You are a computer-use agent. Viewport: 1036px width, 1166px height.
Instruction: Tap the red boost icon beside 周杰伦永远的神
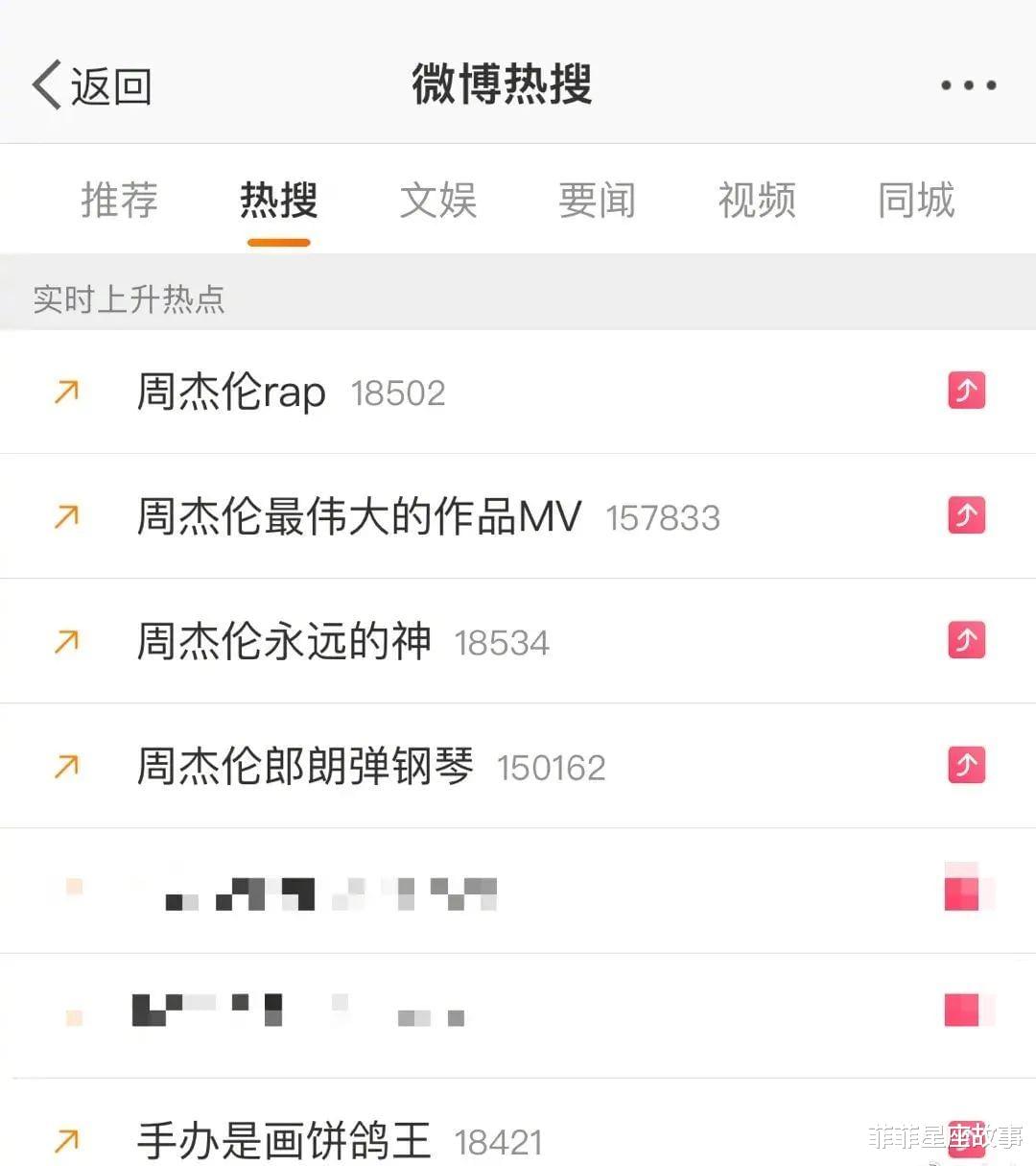click(966, 640)
